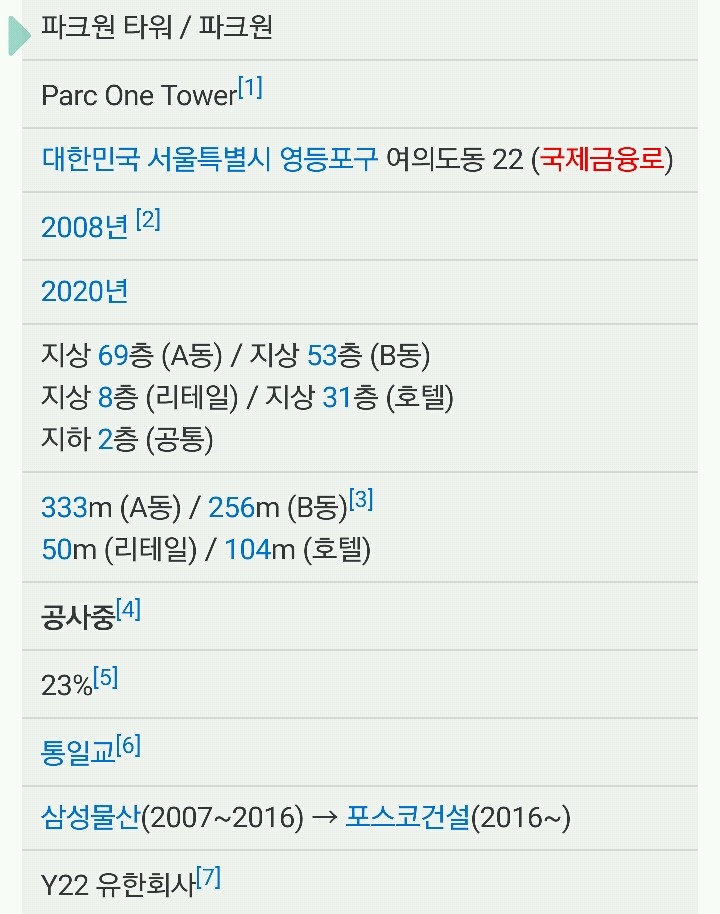720x914 pixels.
Task: Open the 256 link for B동 height
Action: pos(232,508)
